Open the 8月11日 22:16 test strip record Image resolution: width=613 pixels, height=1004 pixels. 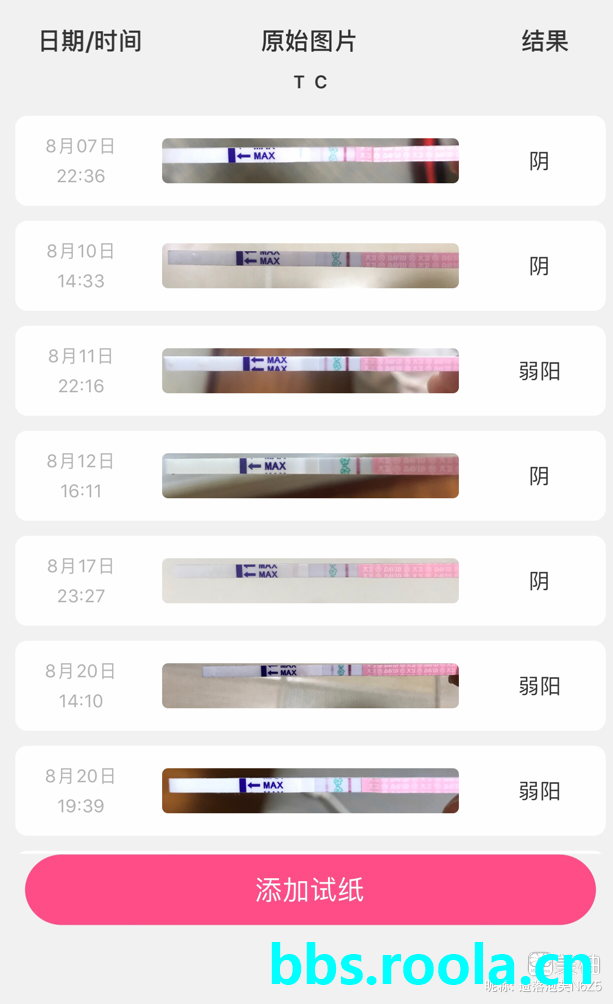tap(310, 371)
